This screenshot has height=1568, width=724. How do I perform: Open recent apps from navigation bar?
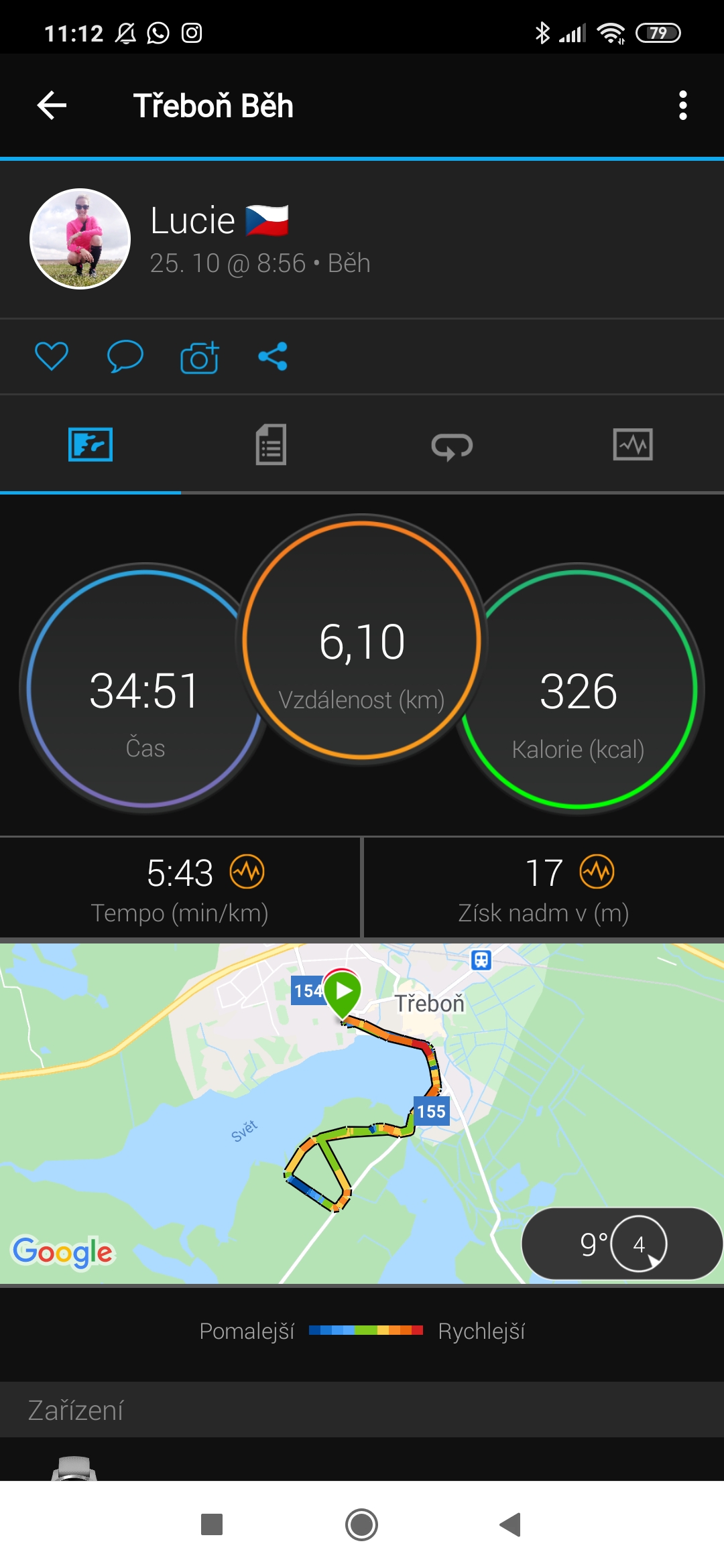point(212,1524)
